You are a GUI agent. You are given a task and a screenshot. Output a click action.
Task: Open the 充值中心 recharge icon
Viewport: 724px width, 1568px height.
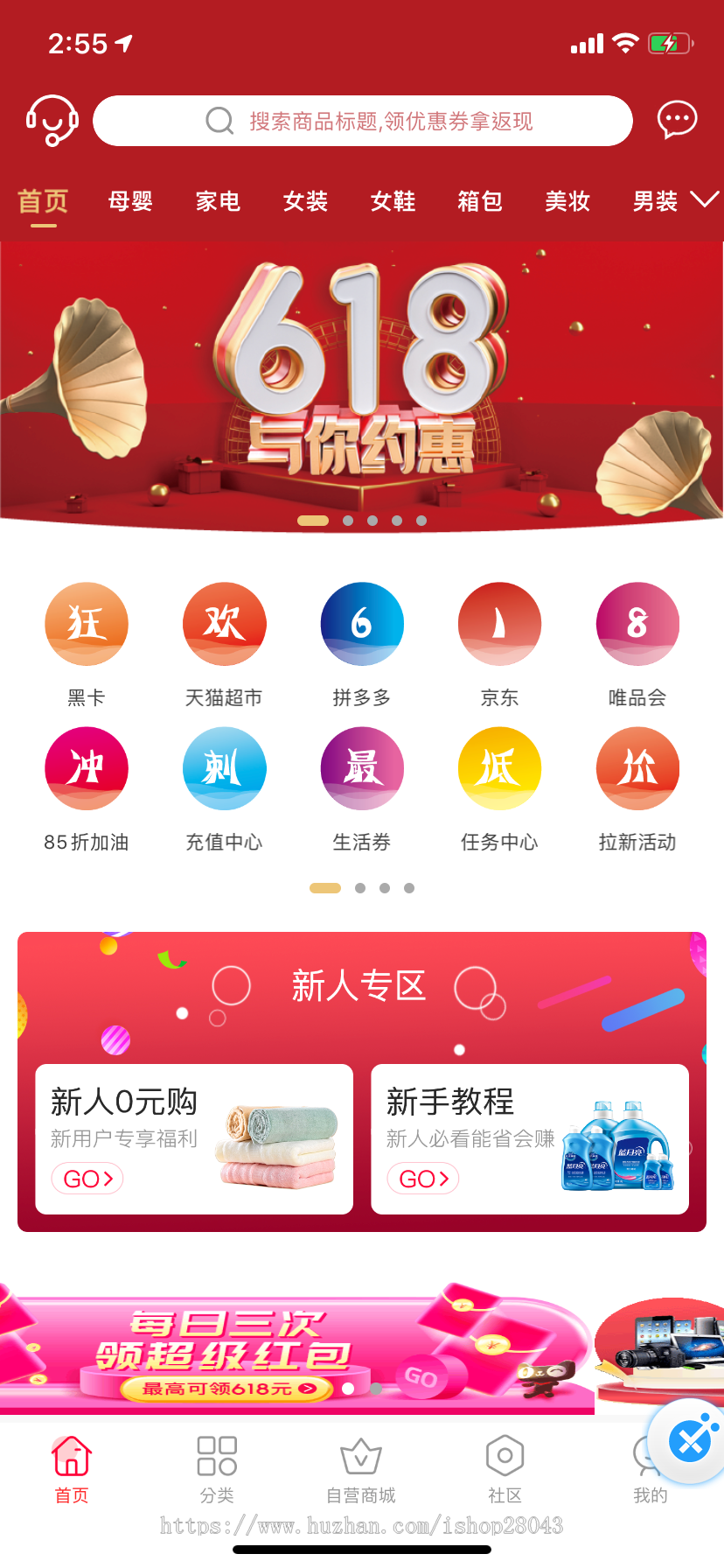(x=224, y=767)
